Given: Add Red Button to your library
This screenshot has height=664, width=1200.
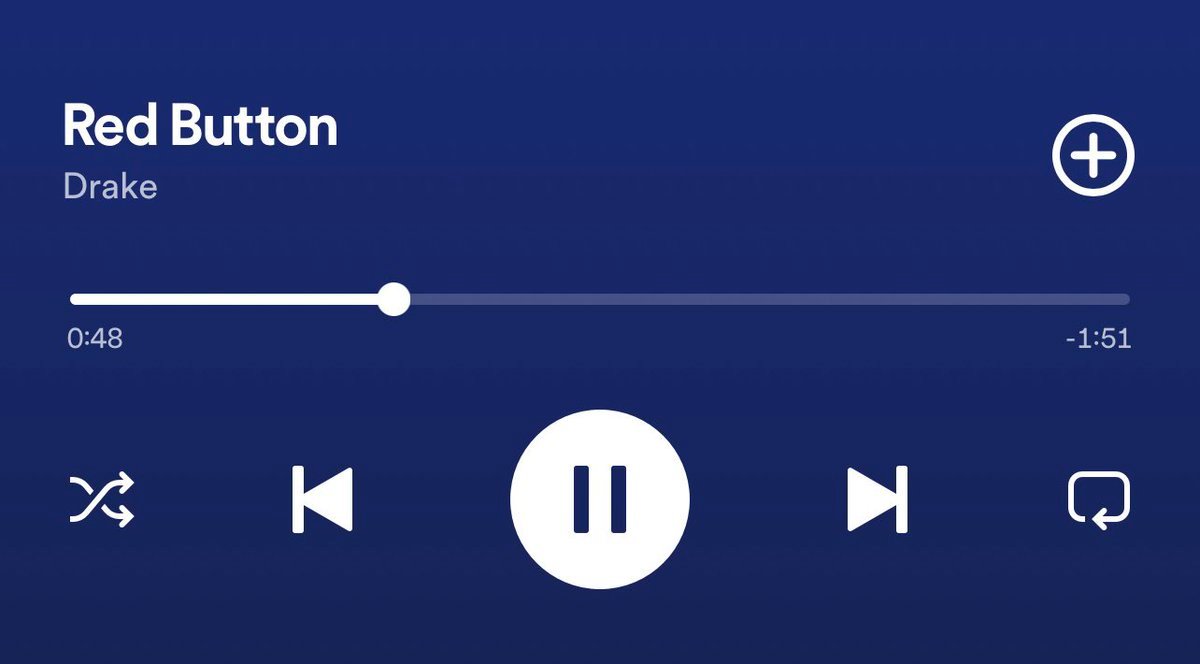Looking at the screenshot, I should tap(1093, 157).
